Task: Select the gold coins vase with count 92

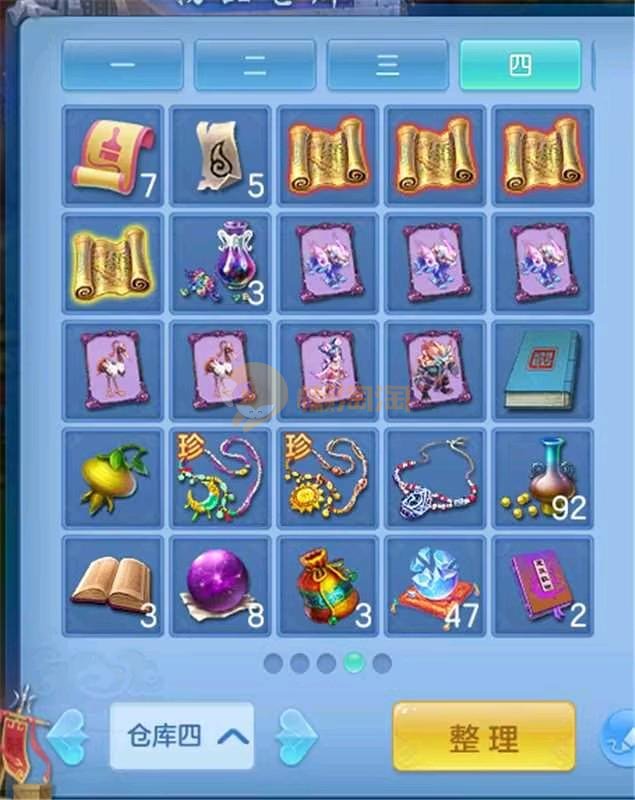Action: (542, 478)
